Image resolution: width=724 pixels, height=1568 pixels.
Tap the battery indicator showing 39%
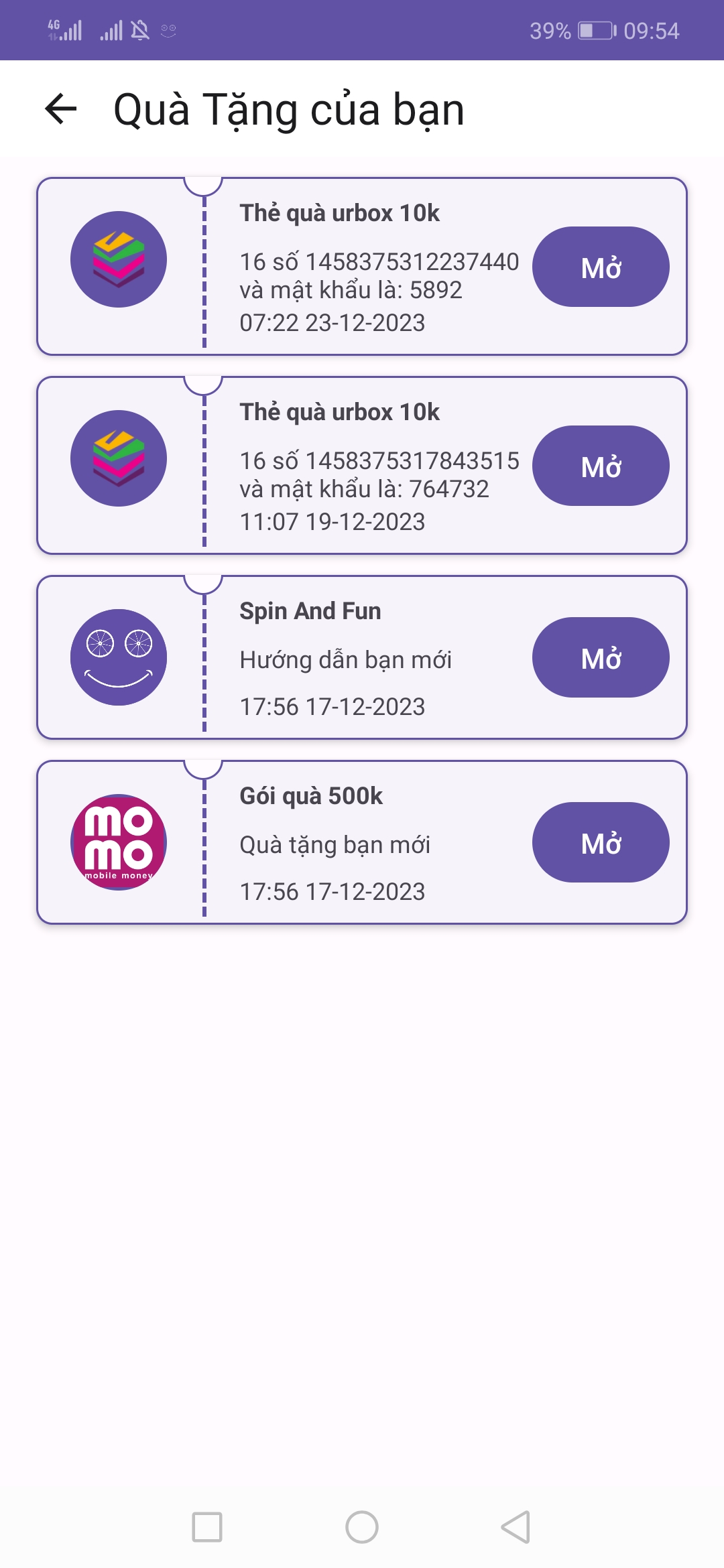click(x=595, y=30)
